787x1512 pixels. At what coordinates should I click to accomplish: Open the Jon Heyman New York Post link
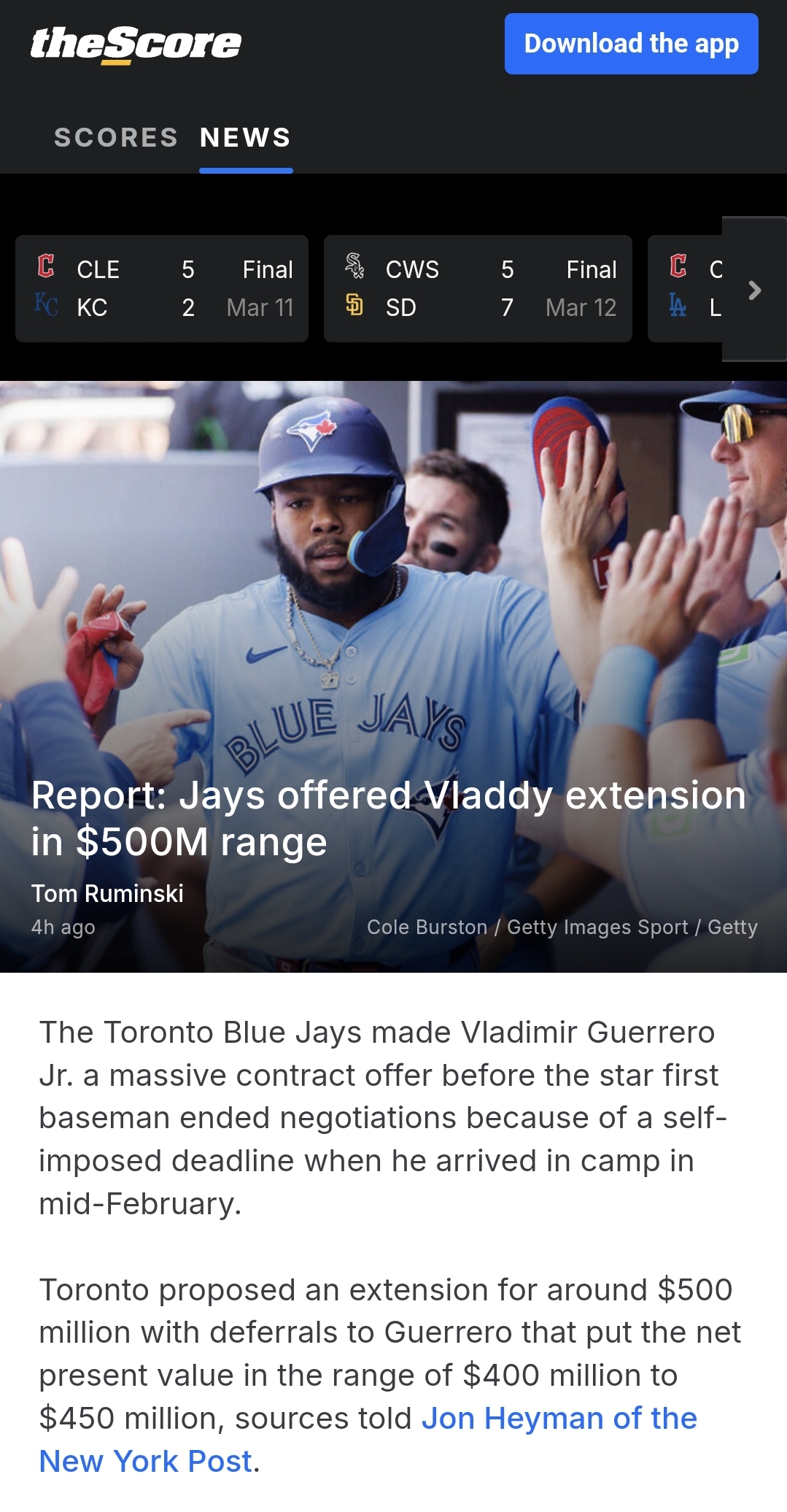pyautogui.click(x=368, y=1439)
